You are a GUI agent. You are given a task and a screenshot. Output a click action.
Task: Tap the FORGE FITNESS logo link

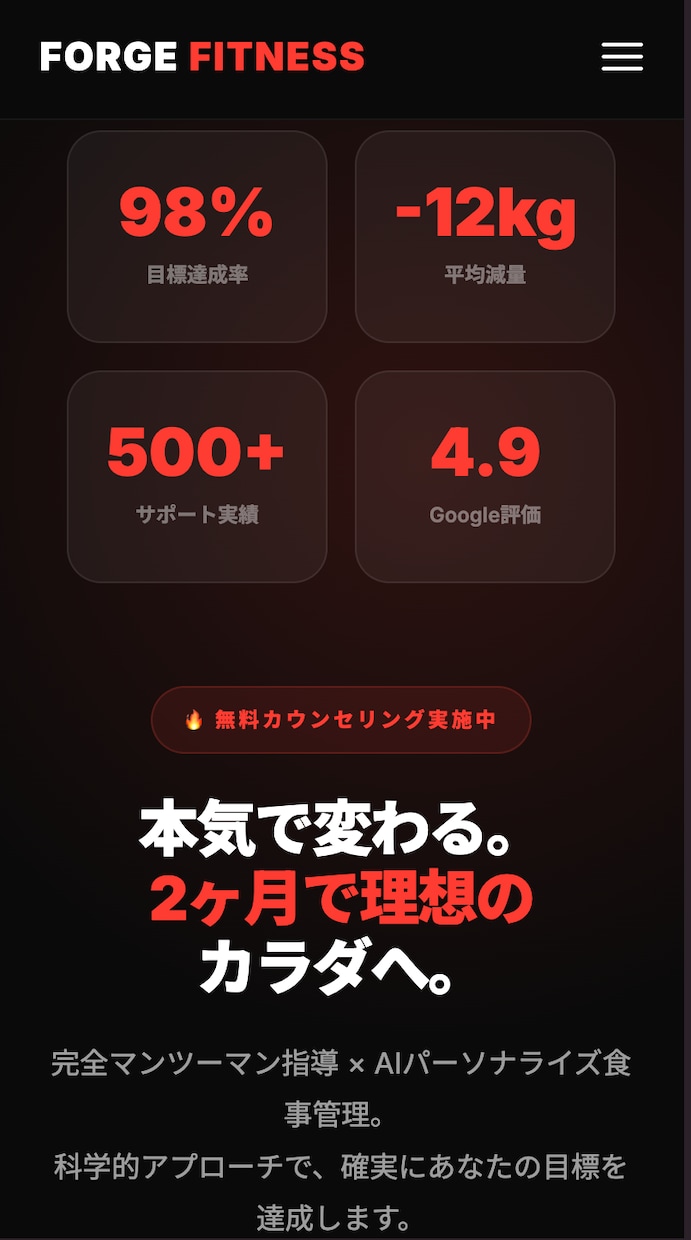(x=202, y=57)
